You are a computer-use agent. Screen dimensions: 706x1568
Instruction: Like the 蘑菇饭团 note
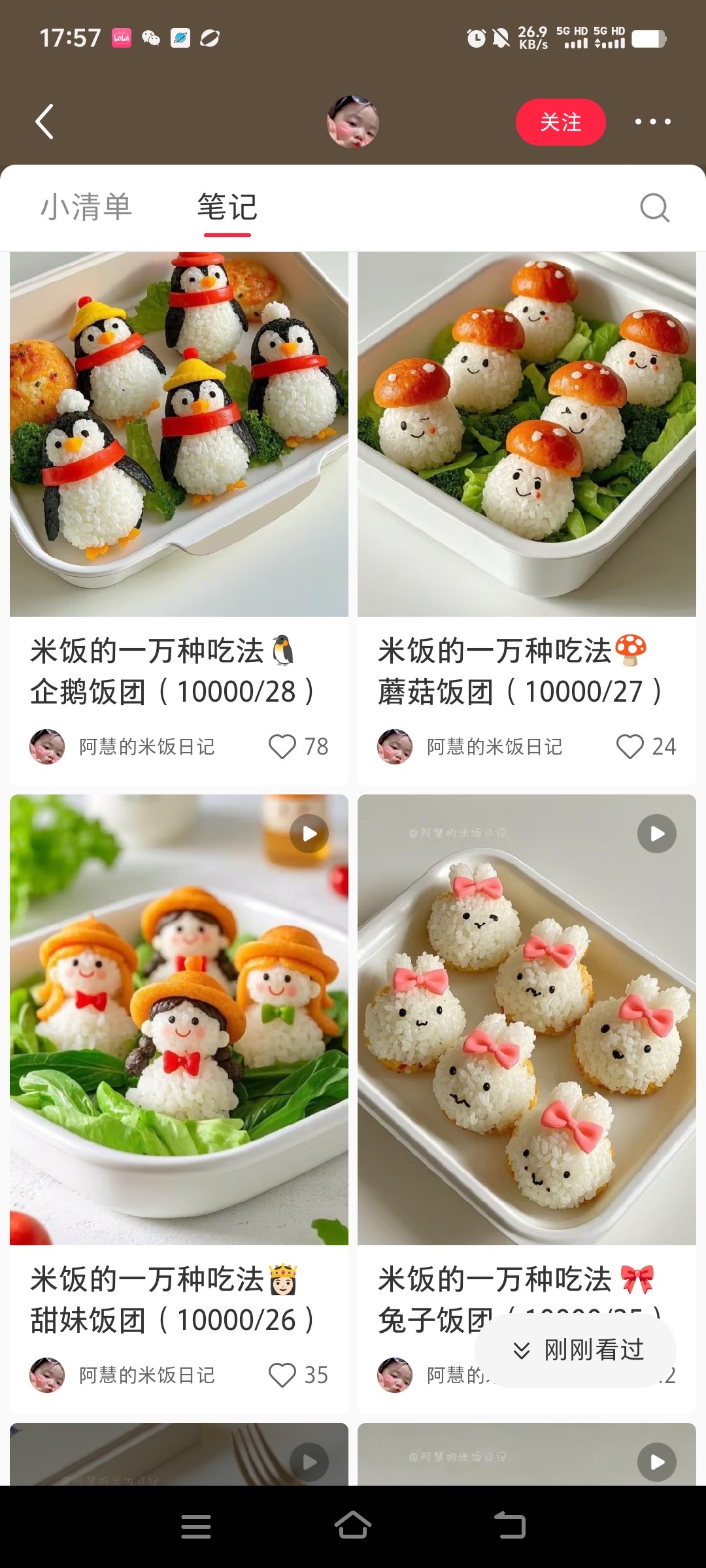tap(630, 746)
